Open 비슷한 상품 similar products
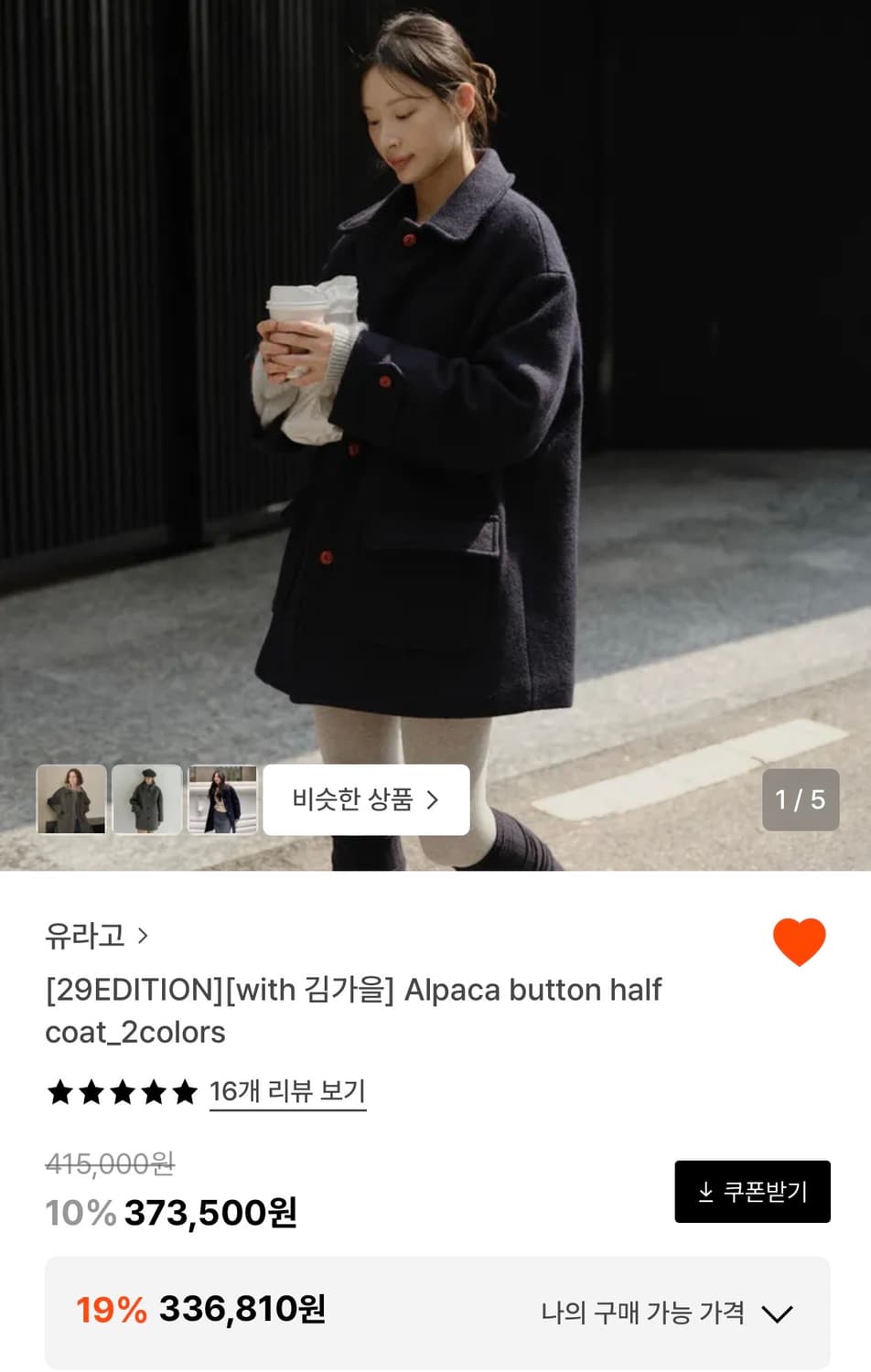 click(365, 799)
